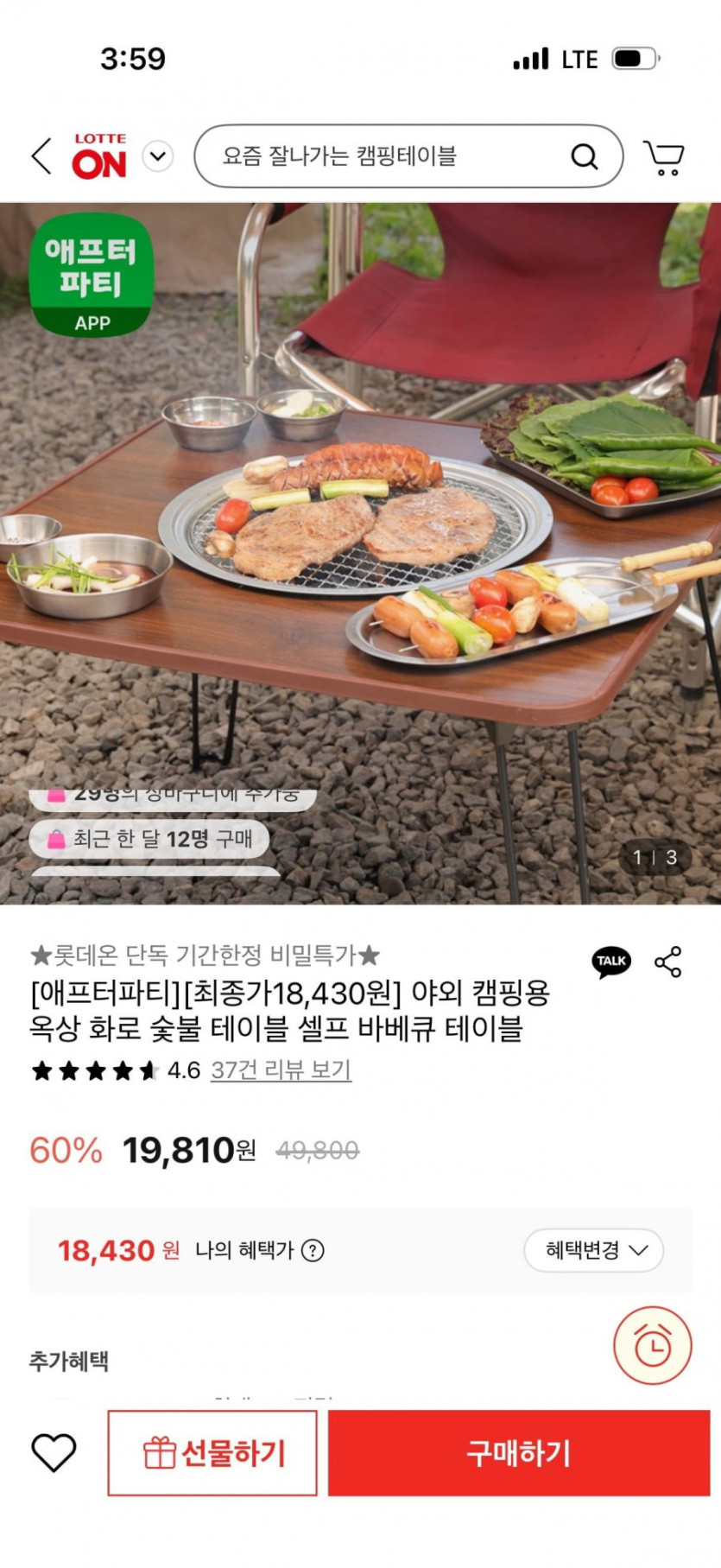The image size is (721, 1568).
Task: Open the 37건 리뷰 보기 link
Action: point(281,1070)
